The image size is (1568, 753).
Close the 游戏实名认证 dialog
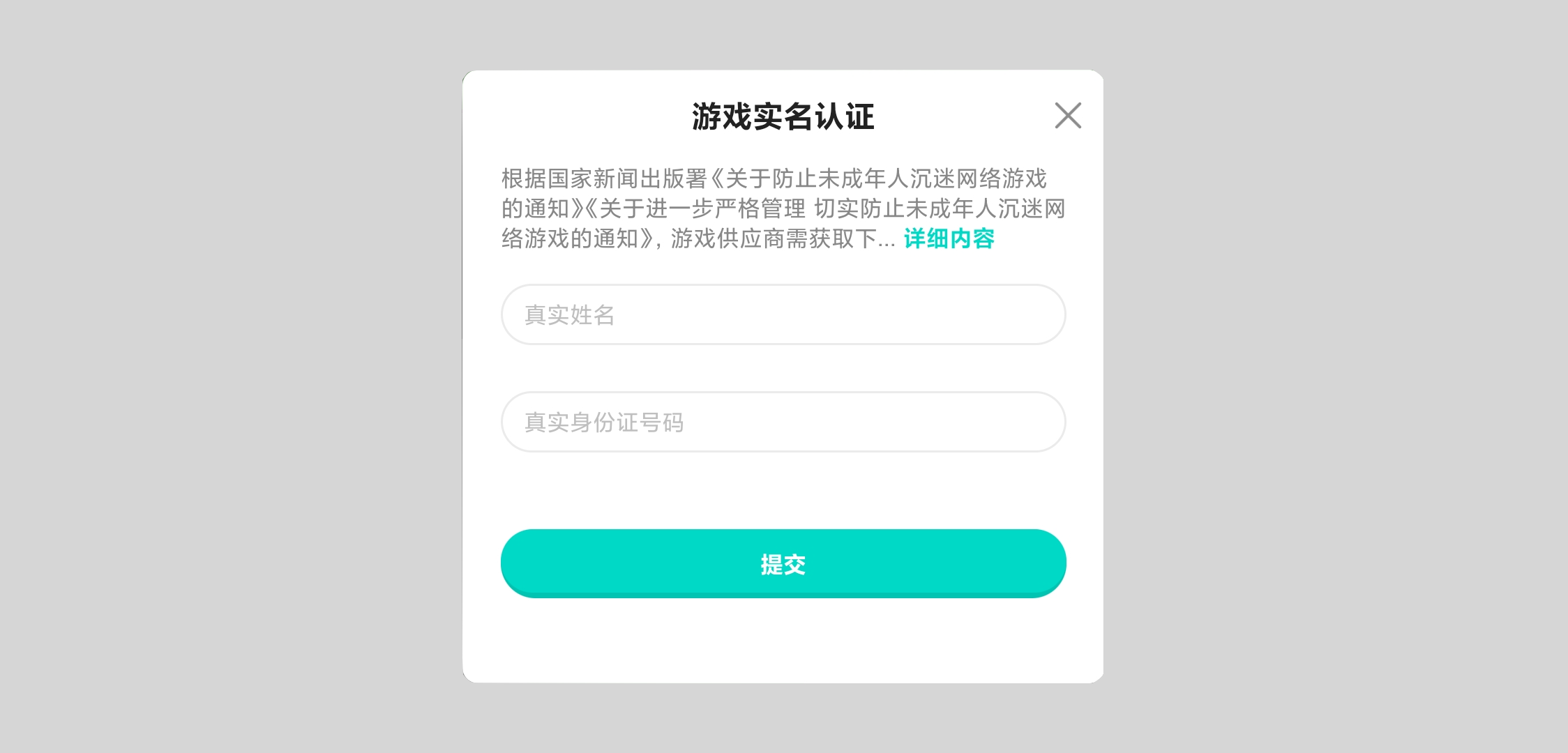click(1068, 116)
